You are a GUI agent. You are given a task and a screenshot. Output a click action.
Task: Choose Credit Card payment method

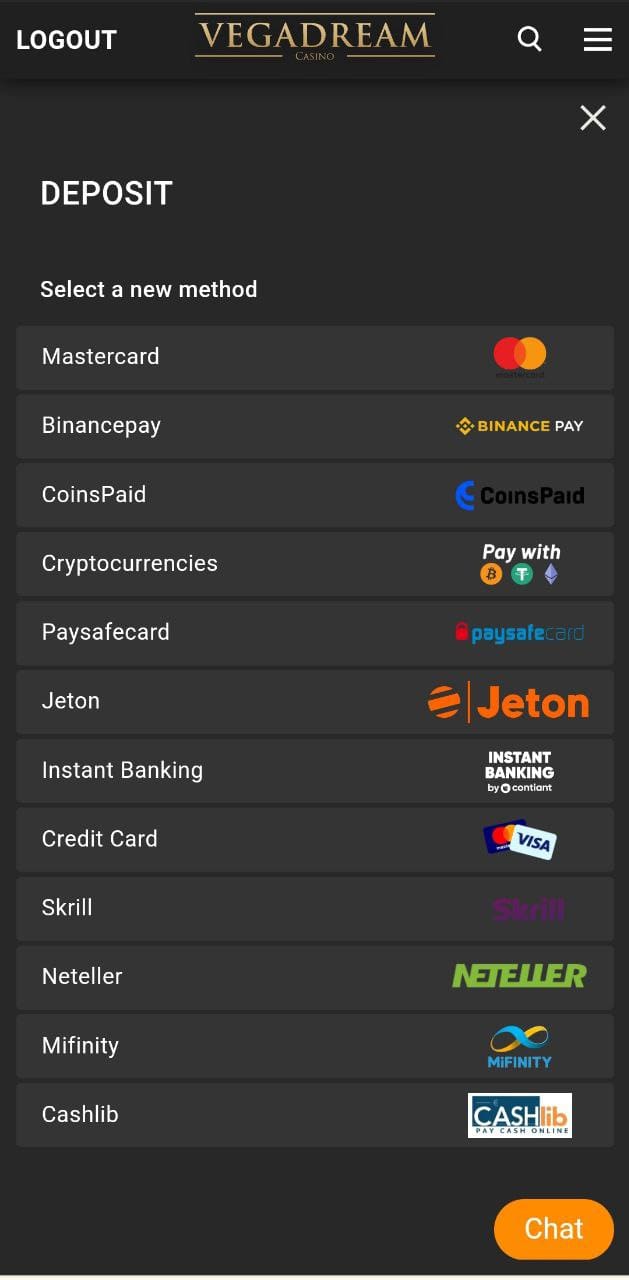coord(314,840)
